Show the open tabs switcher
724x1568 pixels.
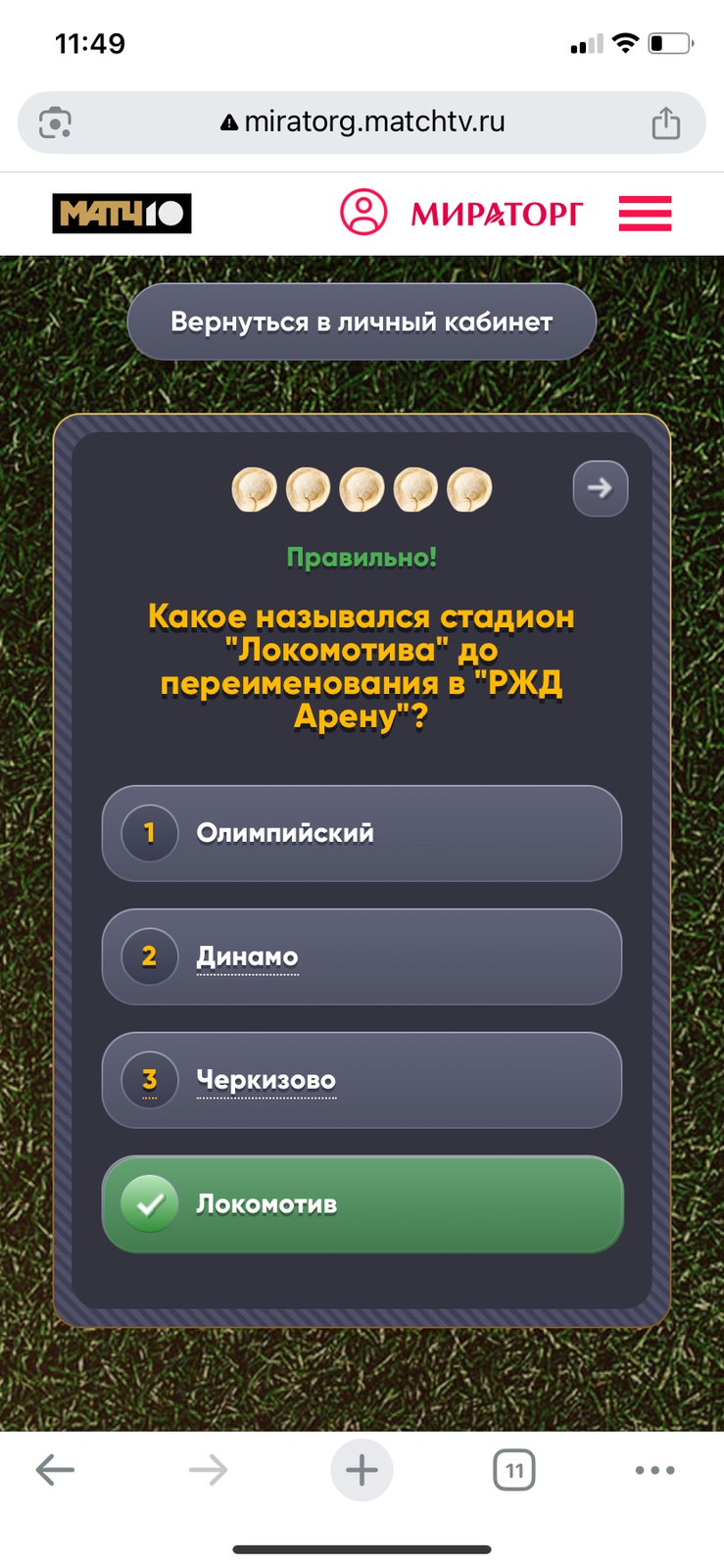click(x=514, y=1469)
